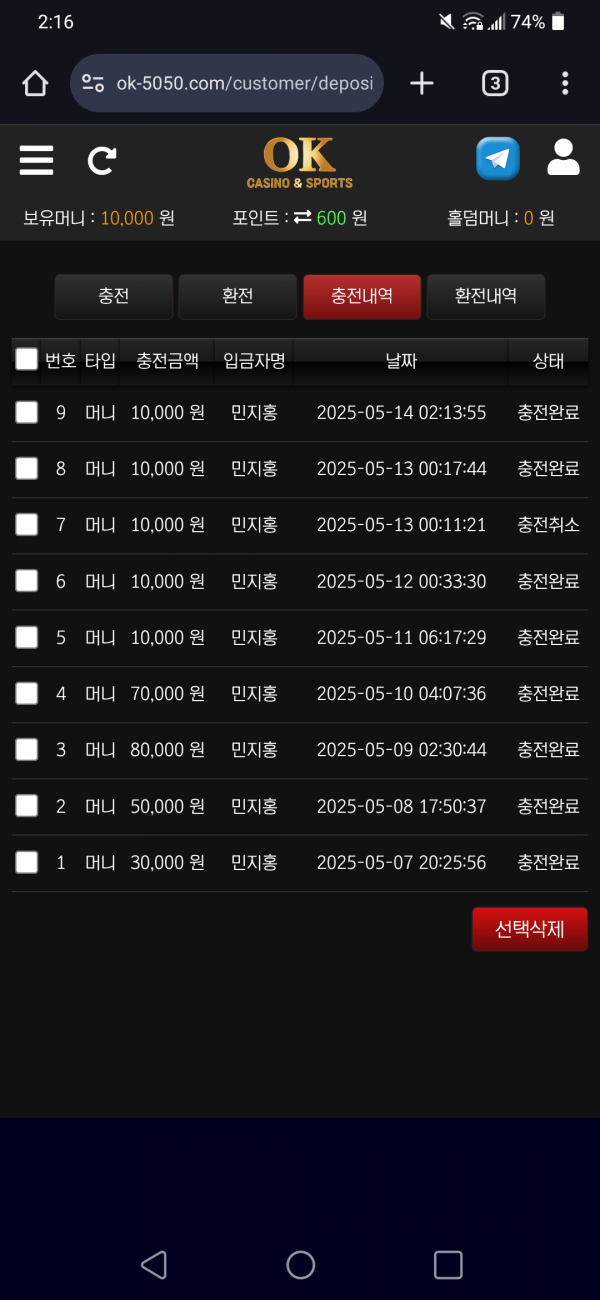Check the select-all box in table header
600x1300 pixels.
[x=27, y=360]
